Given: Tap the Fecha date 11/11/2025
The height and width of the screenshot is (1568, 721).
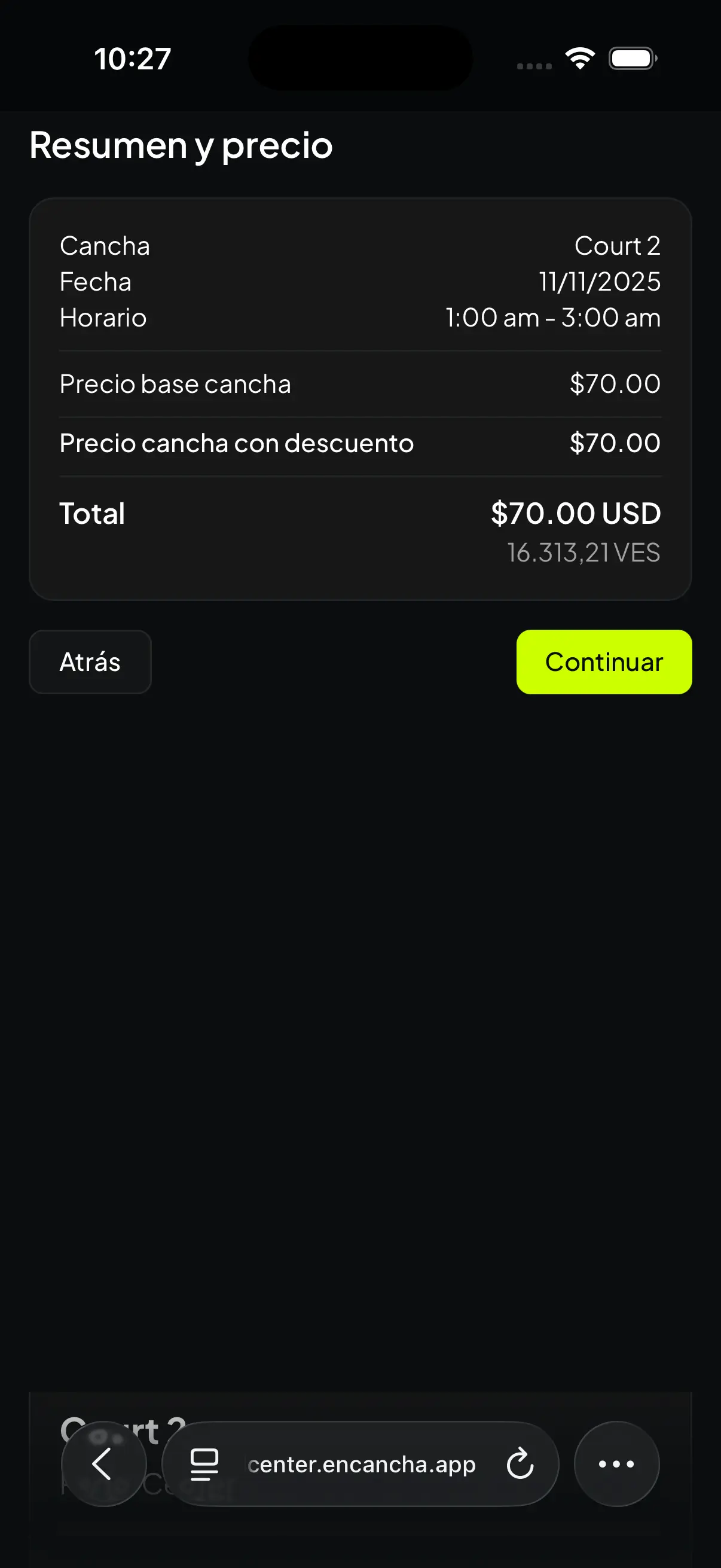Looking at the screenshot, I should tap(599, 282).
